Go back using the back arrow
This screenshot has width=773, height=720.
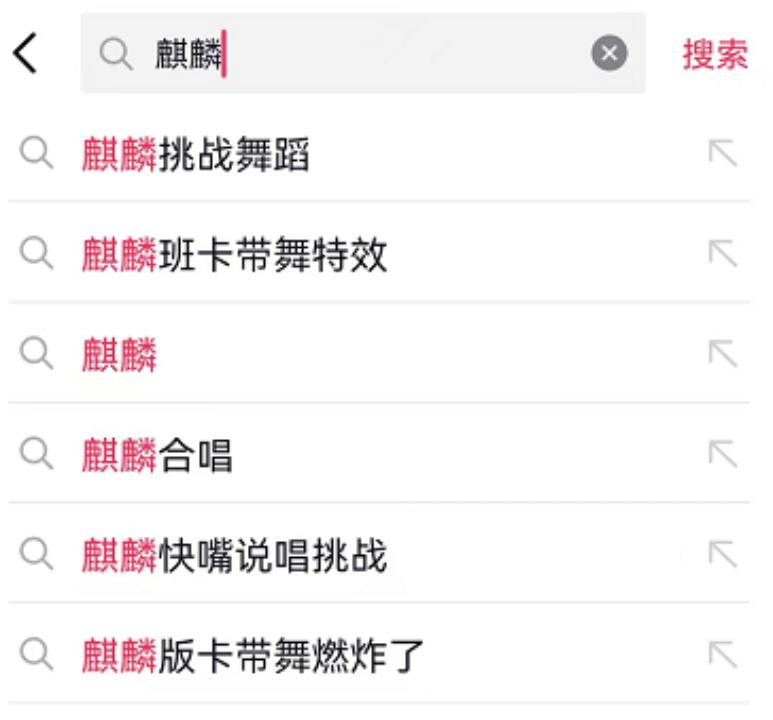(x=26, y=53)
